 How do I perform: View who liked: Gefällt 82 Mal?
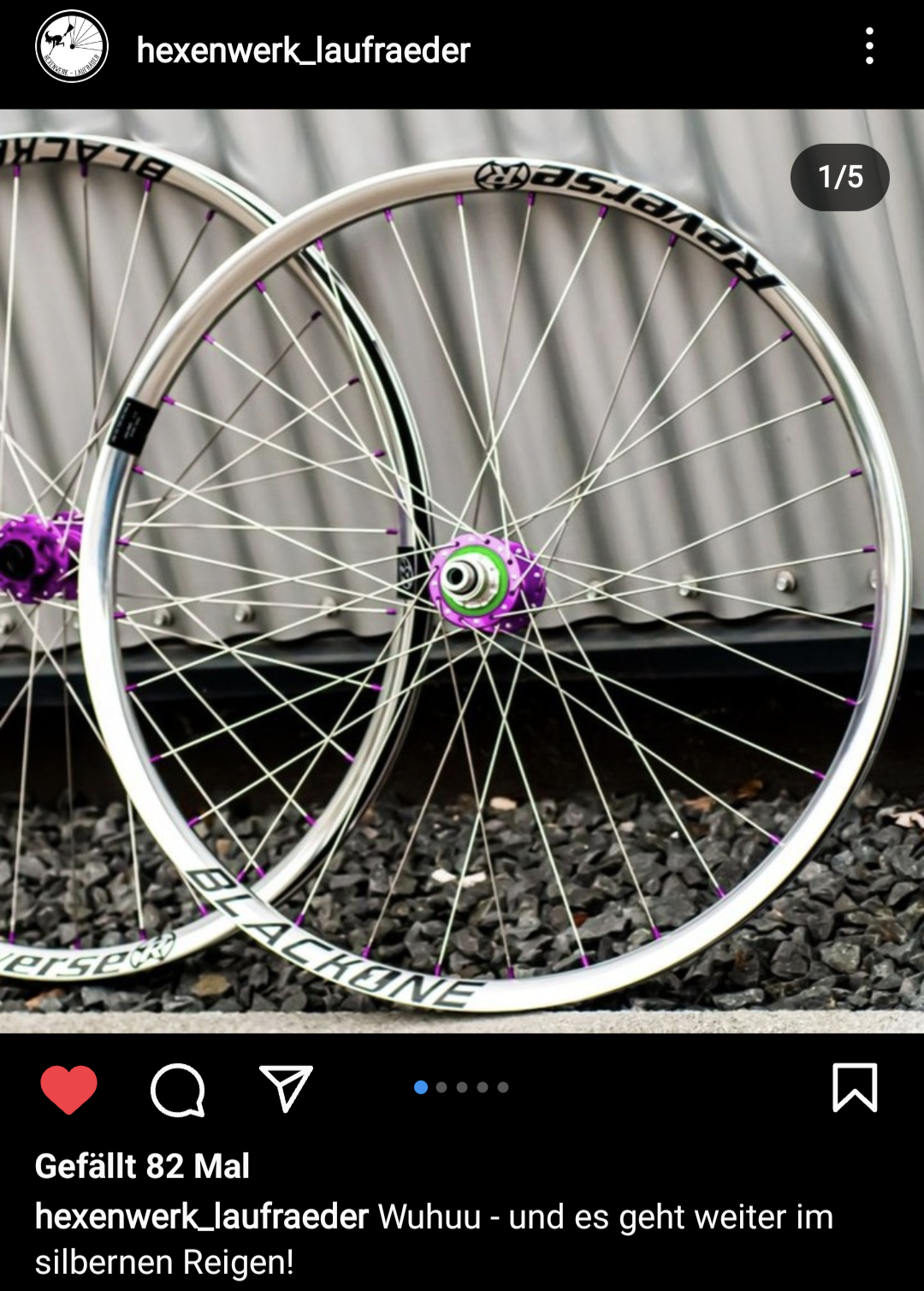[x=142, y=1166]
